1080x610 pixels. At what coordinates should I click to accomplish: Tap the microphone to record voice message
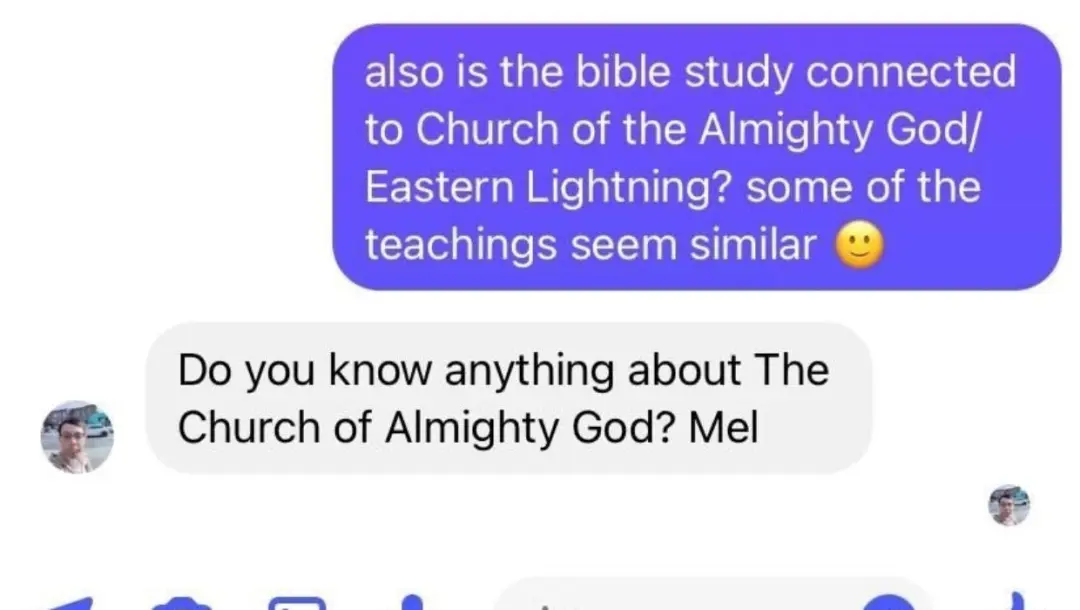[410, 603]
